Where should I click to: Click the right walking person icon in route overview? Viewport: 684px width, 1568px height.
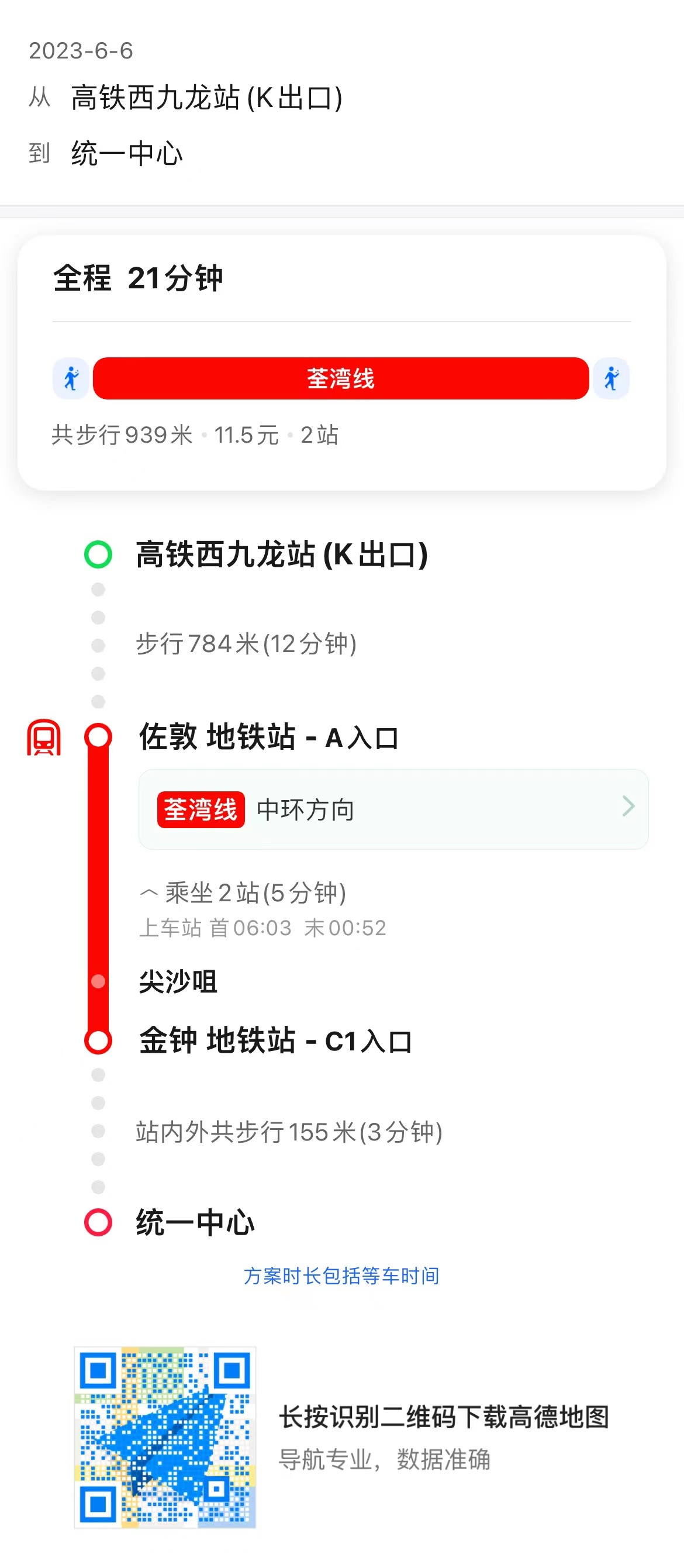612,378
